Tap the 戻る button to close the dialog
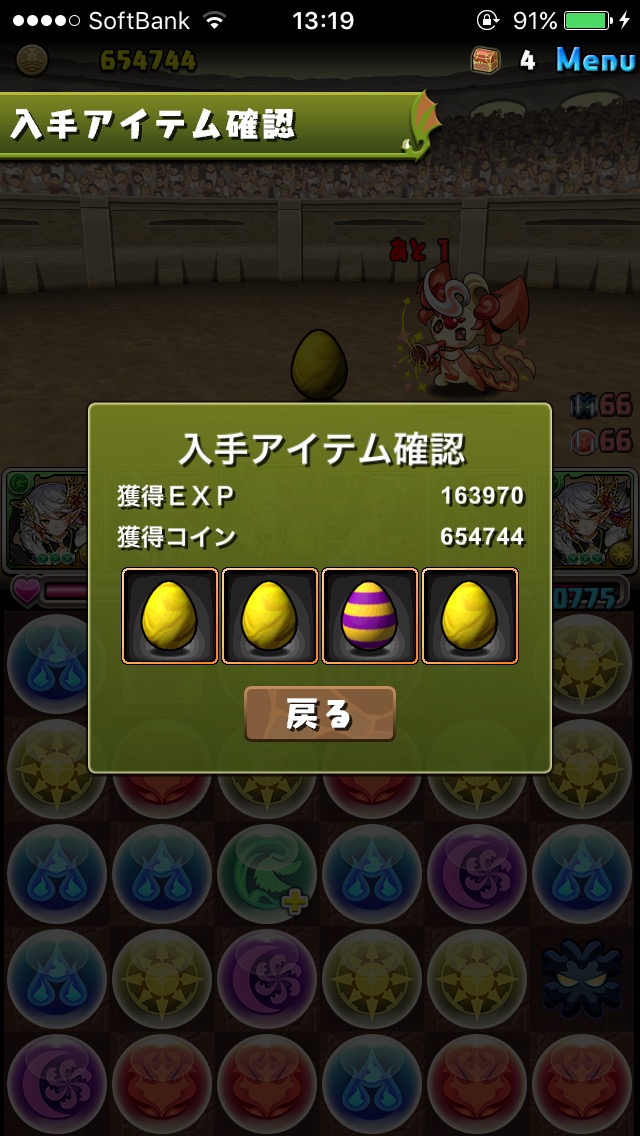 [x=320, y=714]
